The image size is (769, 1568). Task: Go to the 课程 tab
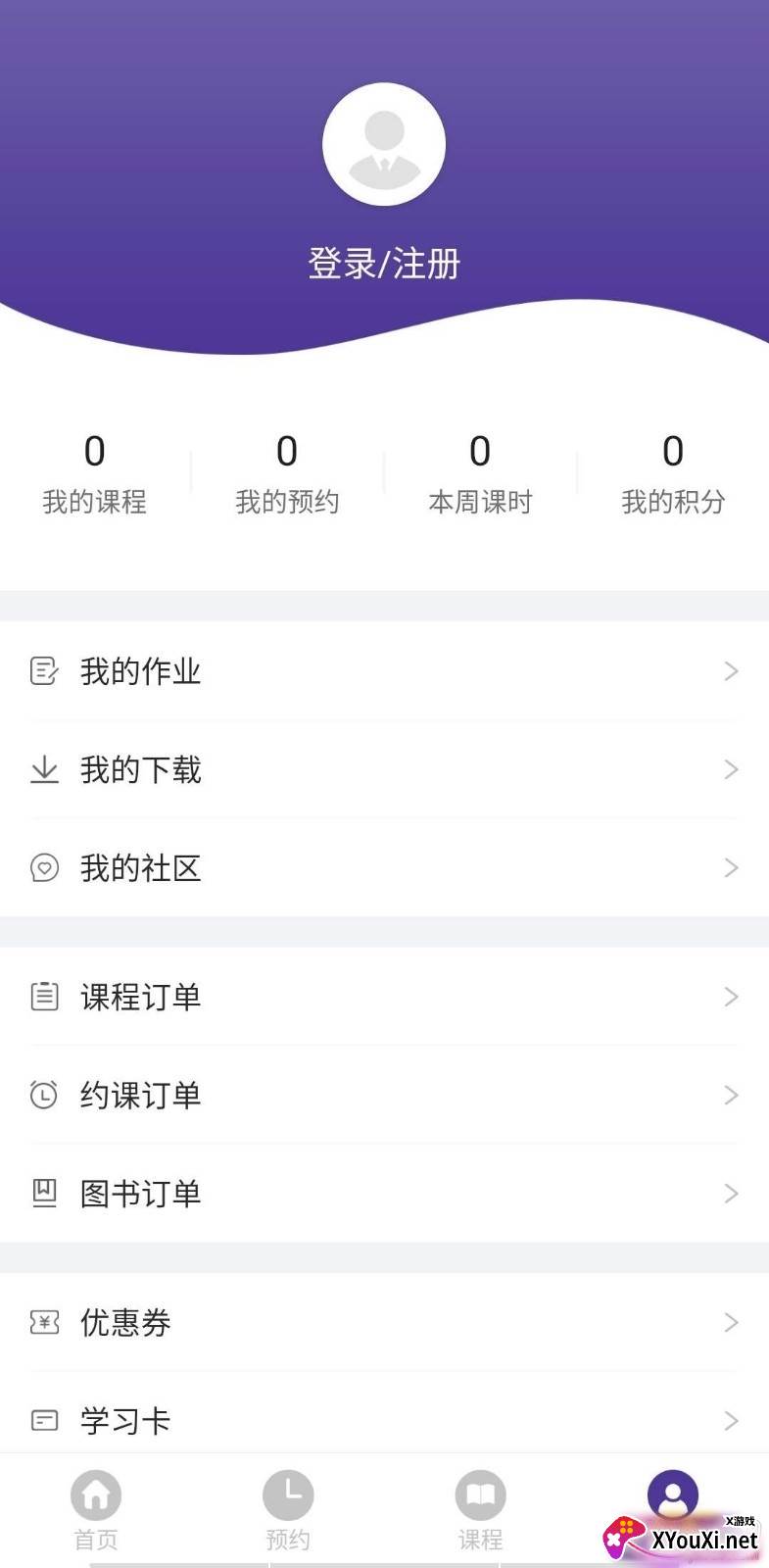480,1509
